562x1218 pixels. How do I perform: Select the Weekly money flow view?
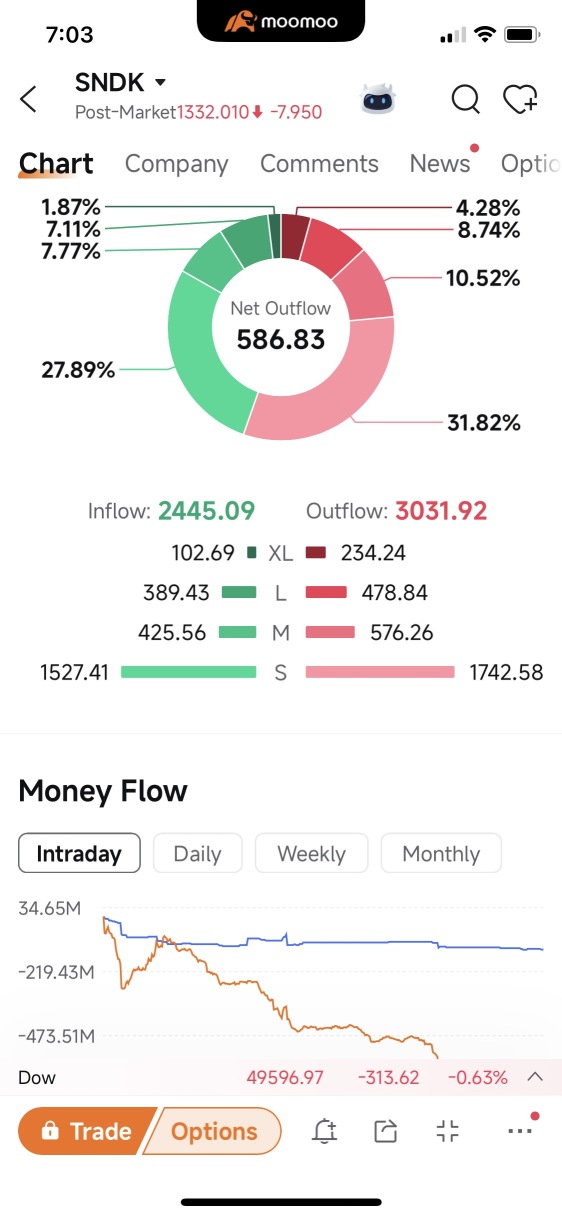pos(311,854)
